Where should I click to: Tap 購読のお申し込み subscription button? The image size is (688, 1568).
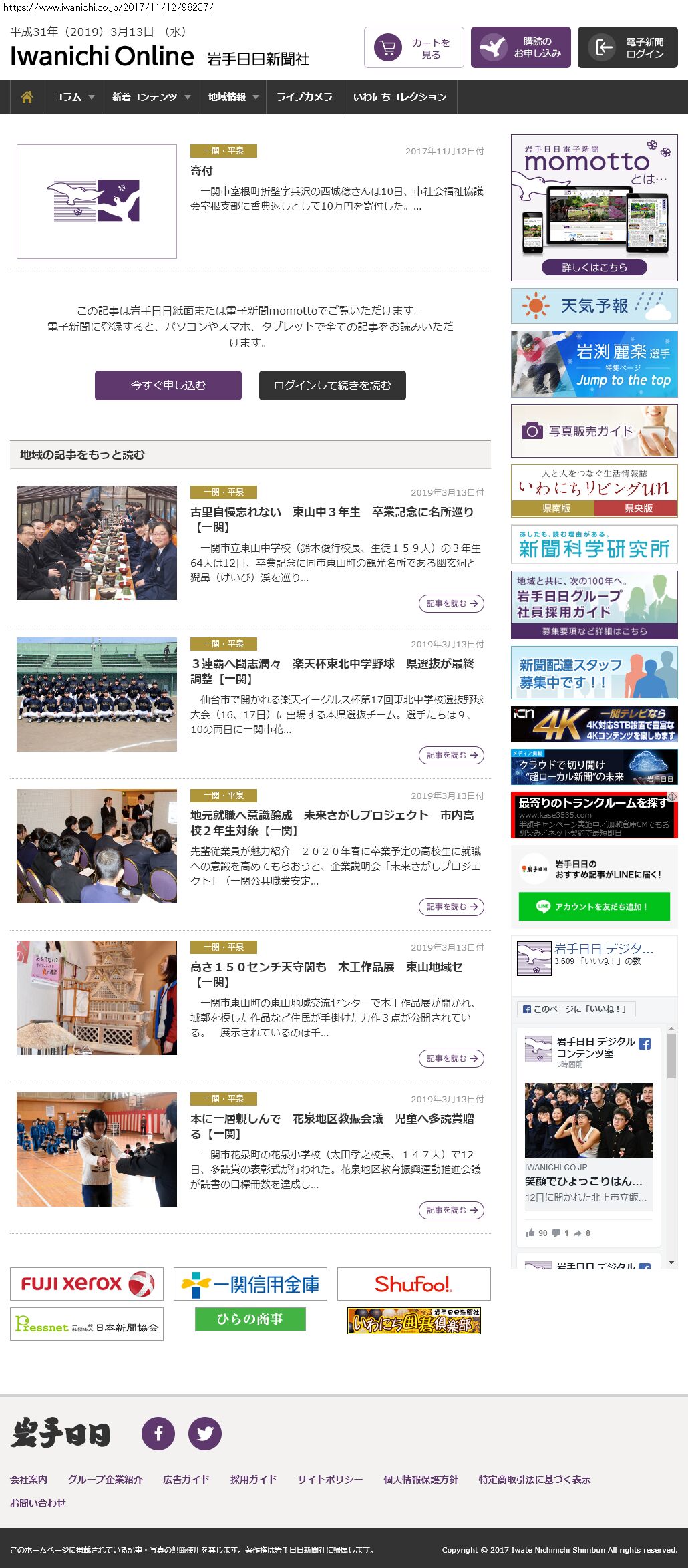[x=521, y=47]
